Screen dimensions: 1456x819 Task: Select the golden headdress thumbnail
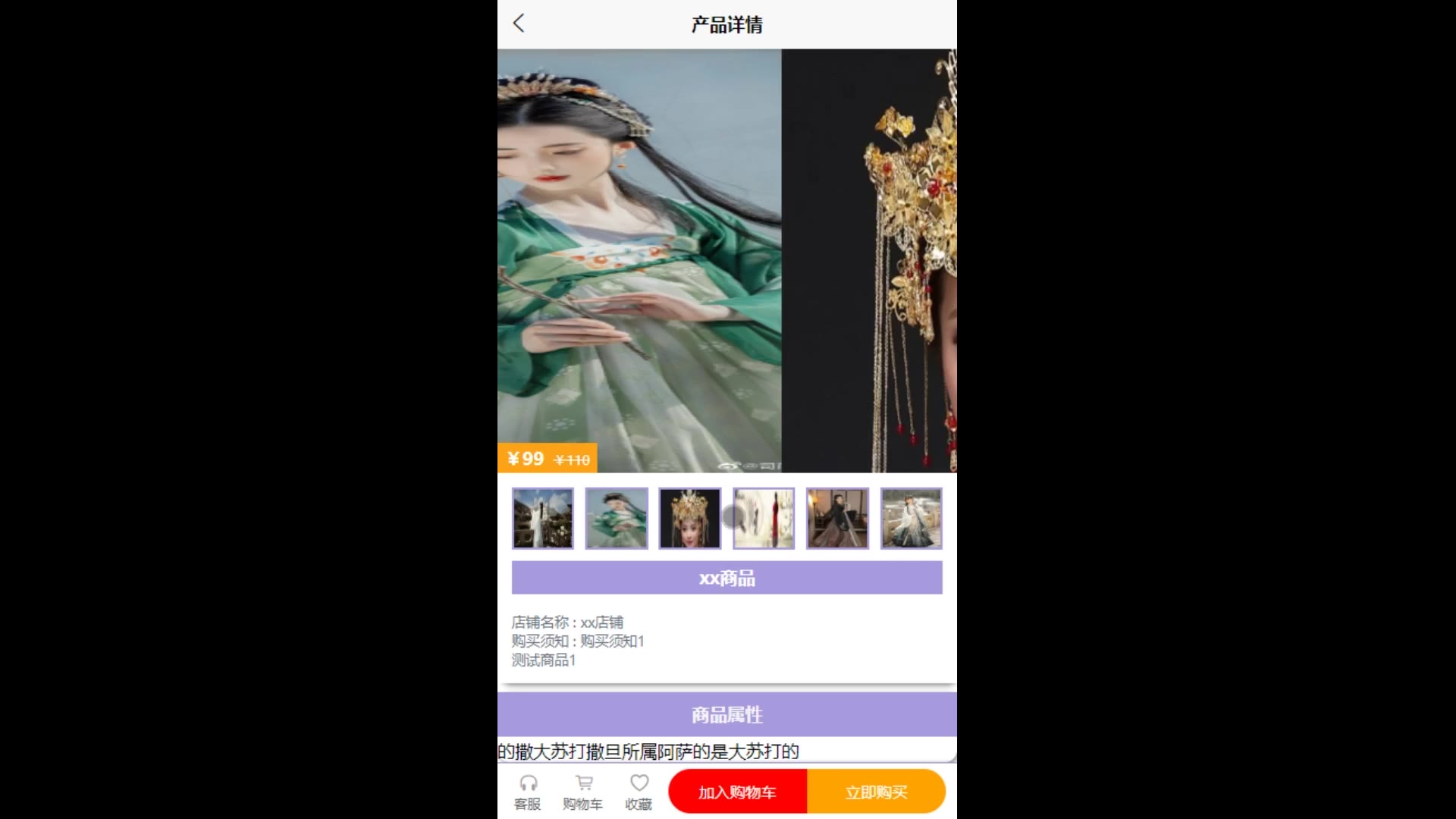pos(689,518)
